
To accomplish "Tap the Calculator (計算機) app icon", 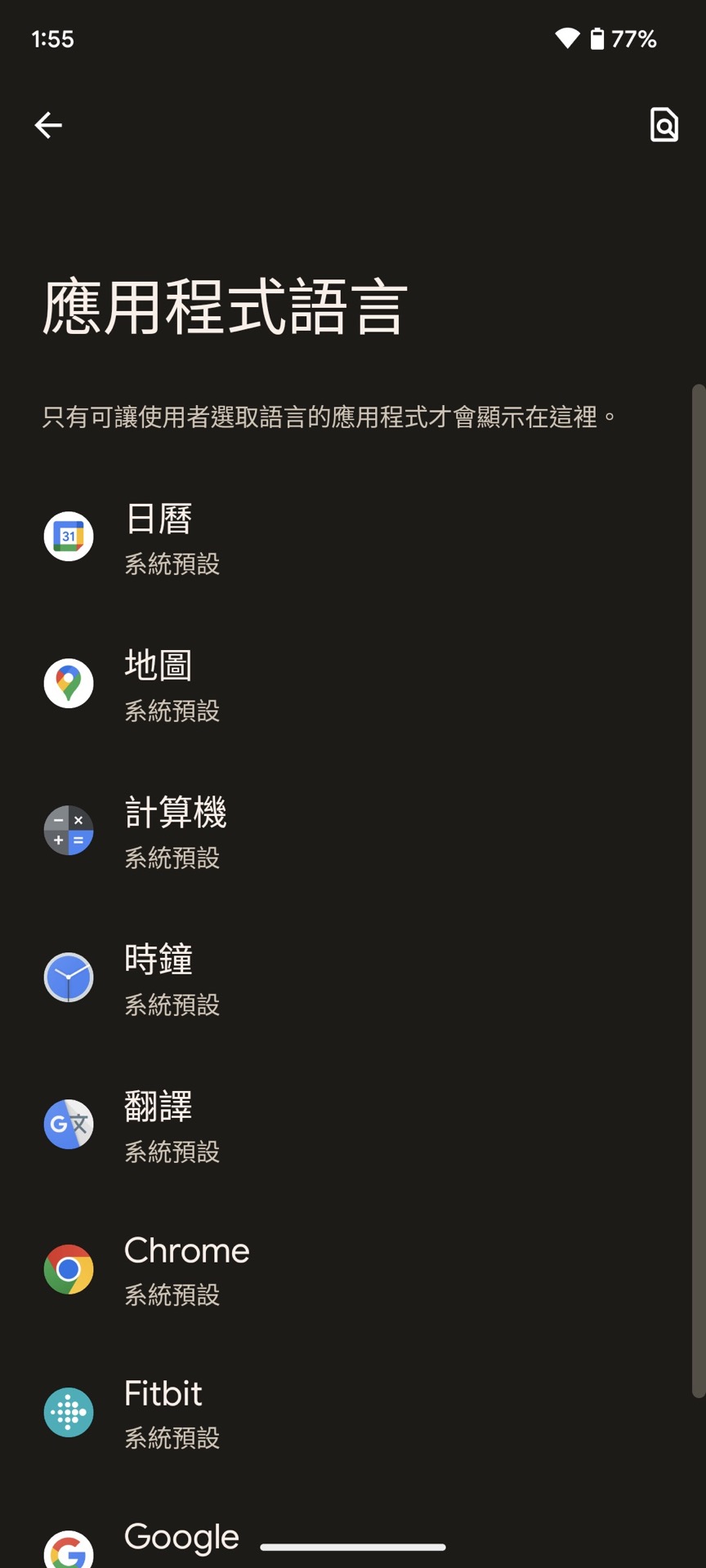I will click(68, 830).
